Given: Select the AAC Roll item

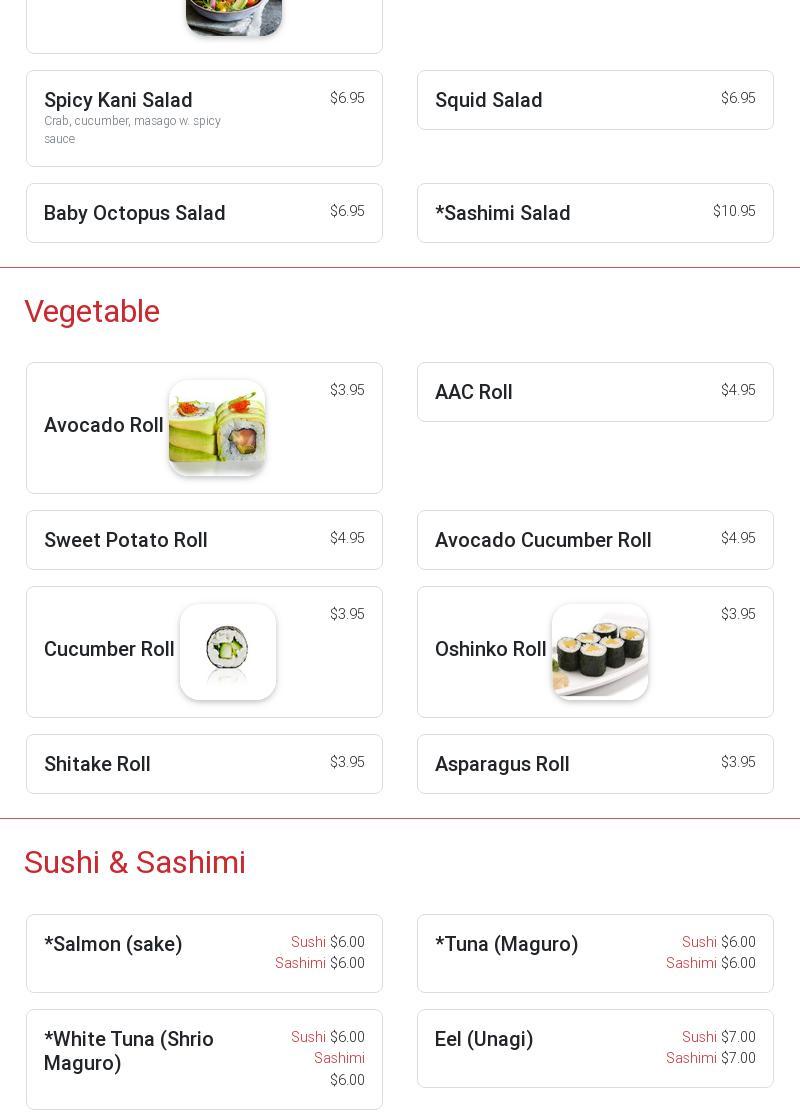Looking at the screenshot, I should coord(595,392).
